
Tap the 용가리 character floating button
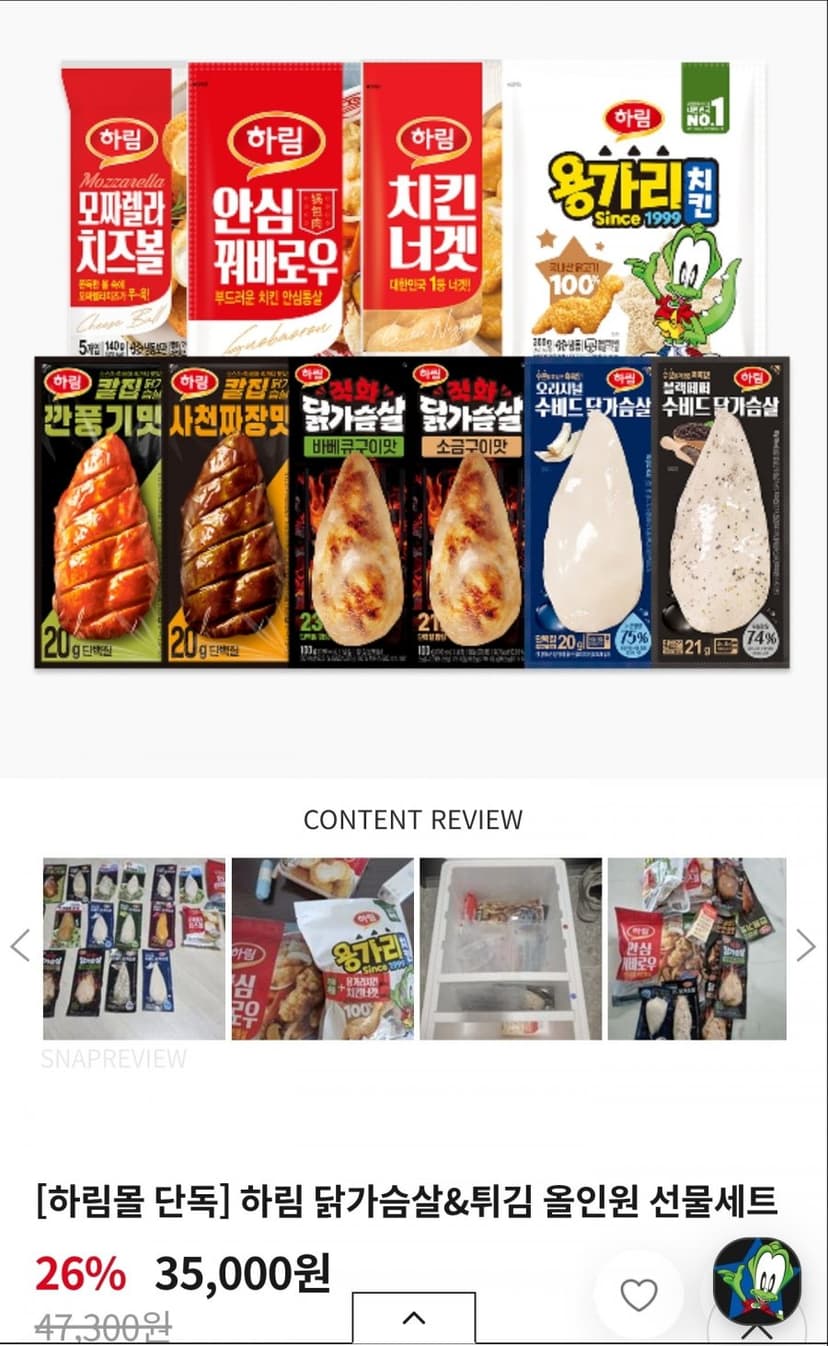(757, 1280)
